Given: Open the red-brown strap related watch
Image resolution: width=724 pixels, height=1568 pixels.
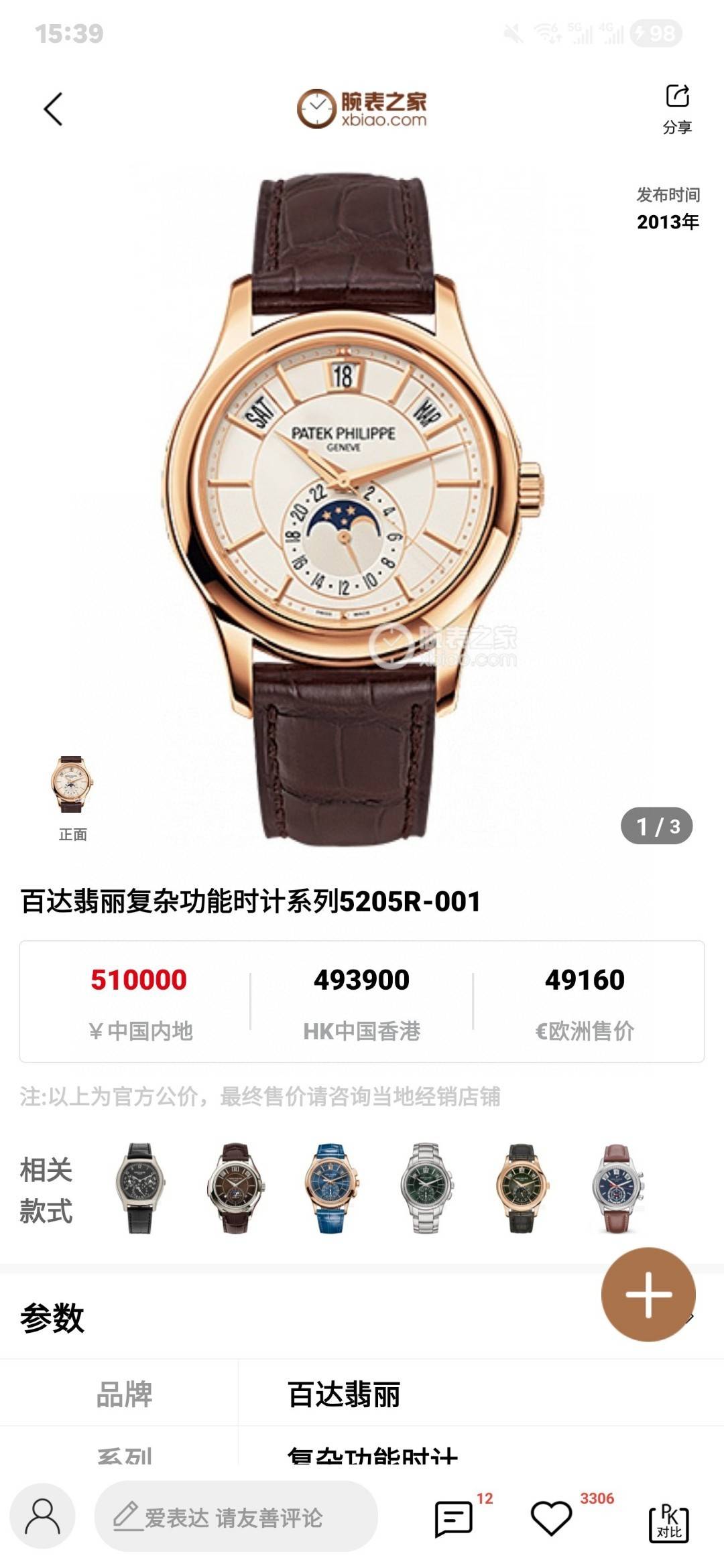Looking at the screenshot, I should [x=618, y=1188].
